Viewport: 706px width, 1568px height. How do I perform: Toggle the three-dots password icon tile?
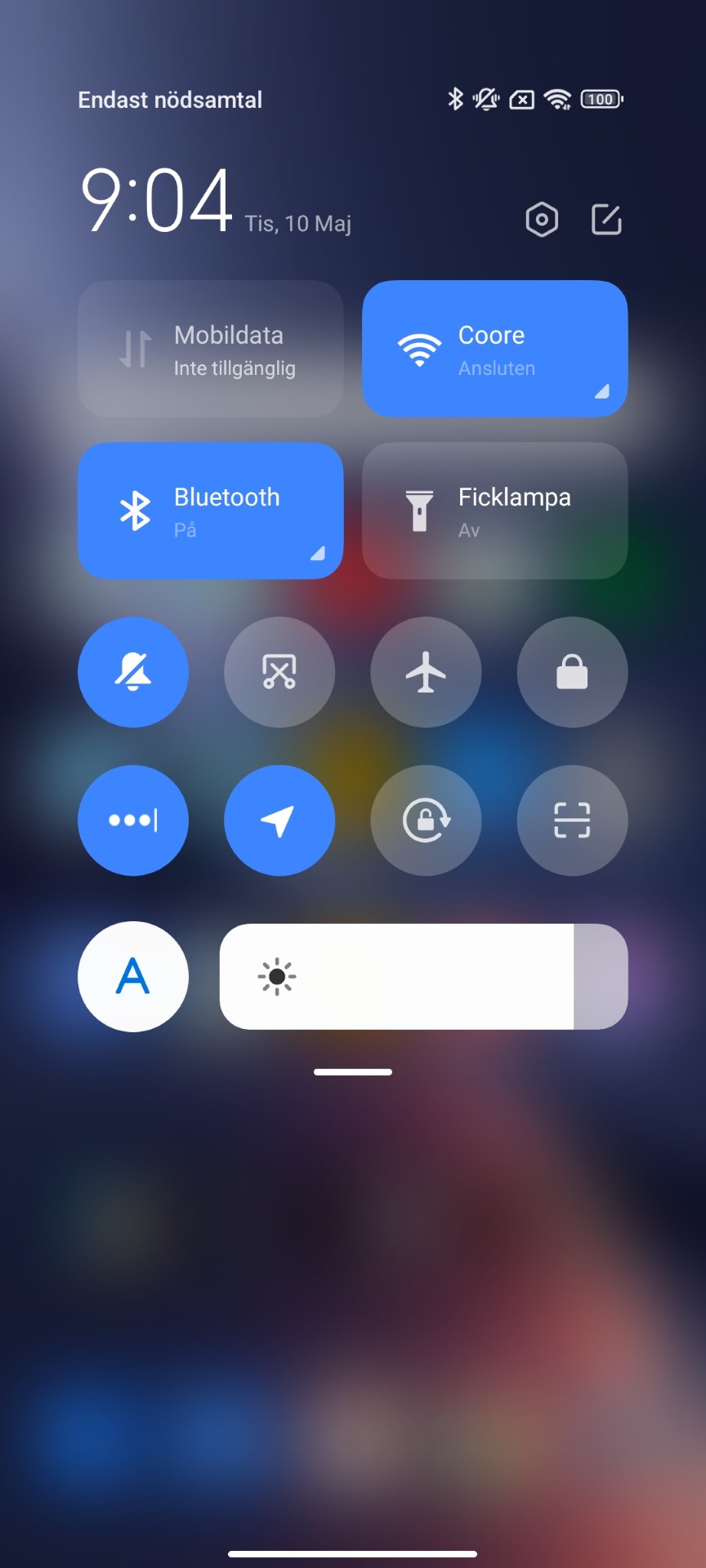pos(133,820)
